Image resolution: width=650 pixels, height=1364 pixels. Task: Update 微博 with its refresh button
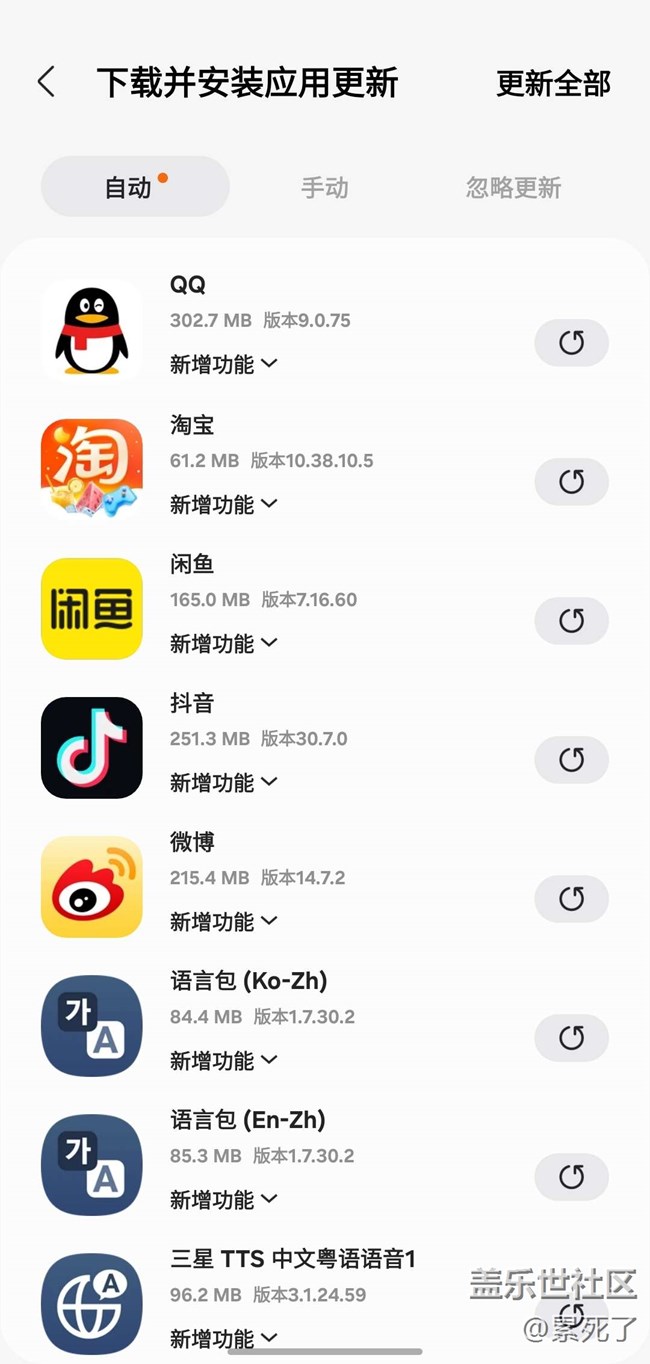[572, 899]
